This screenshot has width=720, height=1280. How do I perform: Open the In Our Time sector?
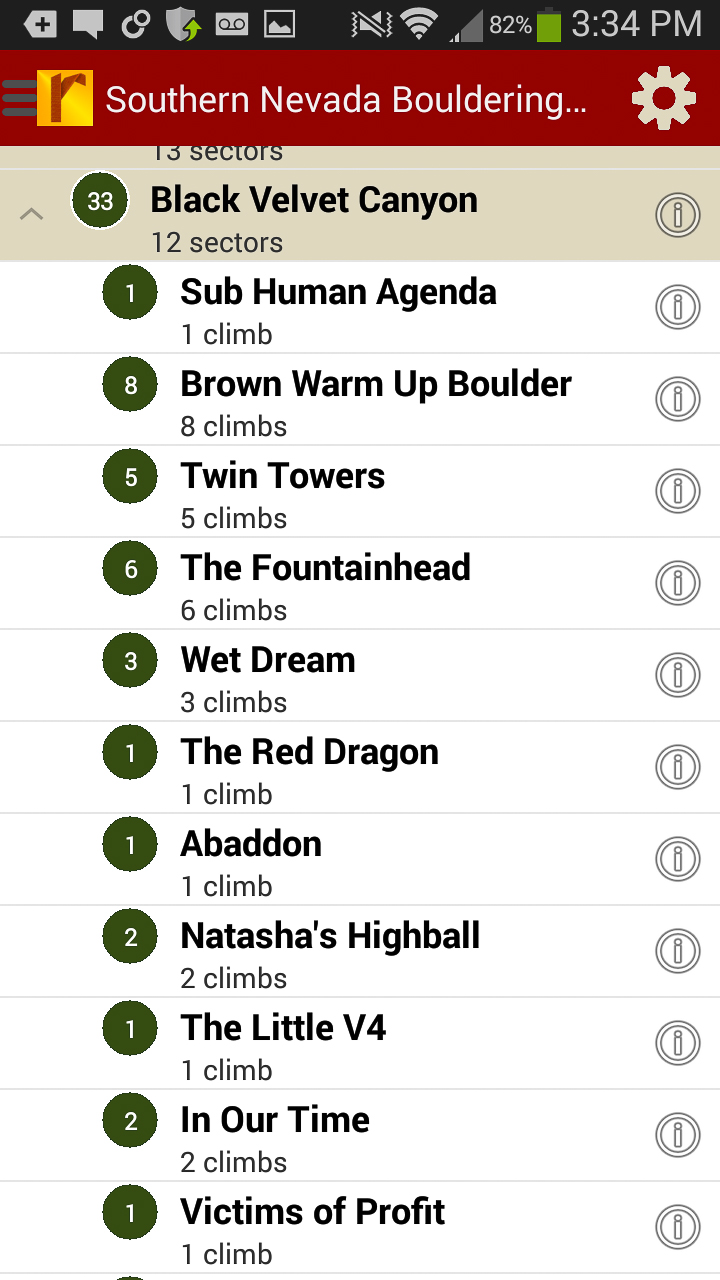click(275, 1135)
